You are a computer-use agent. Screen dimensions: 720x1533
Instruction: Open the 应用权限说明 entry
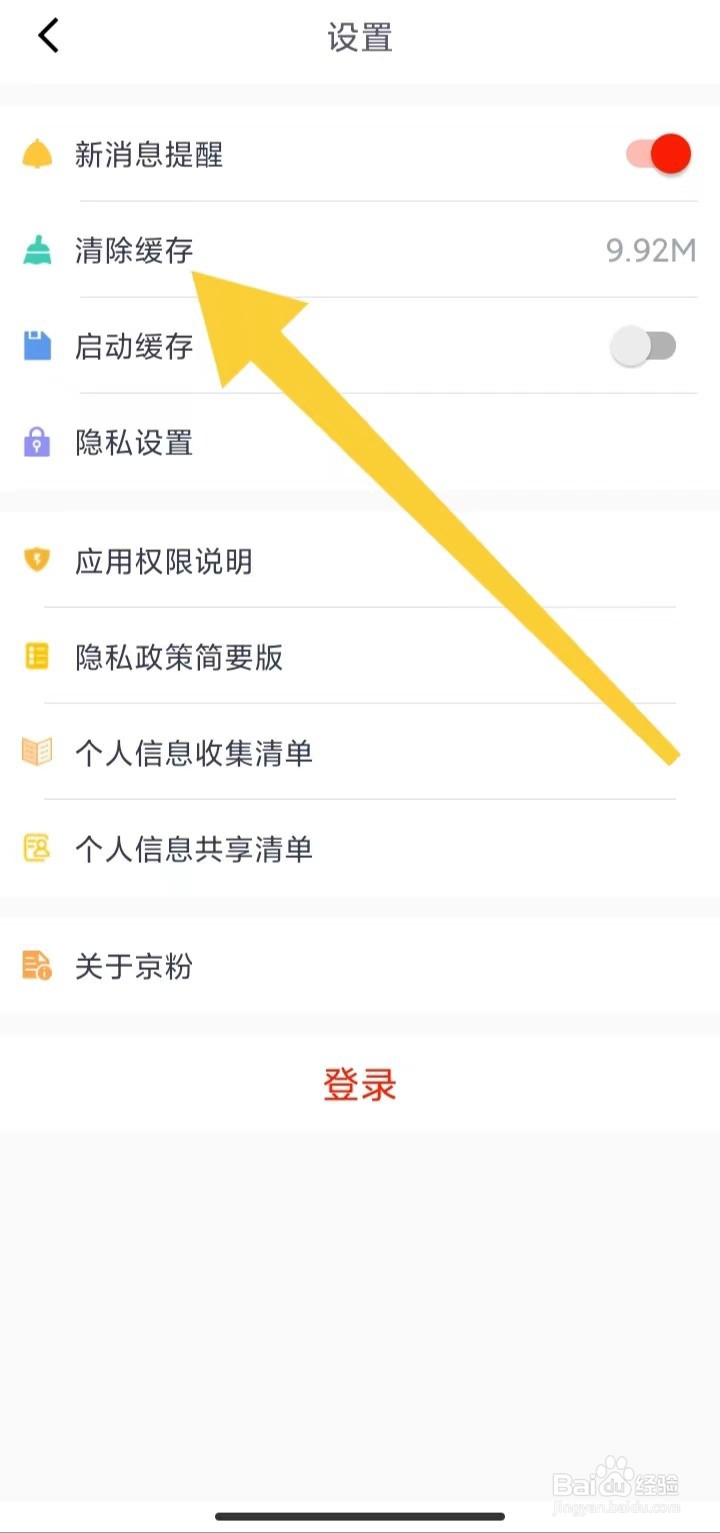click(162, 562)
